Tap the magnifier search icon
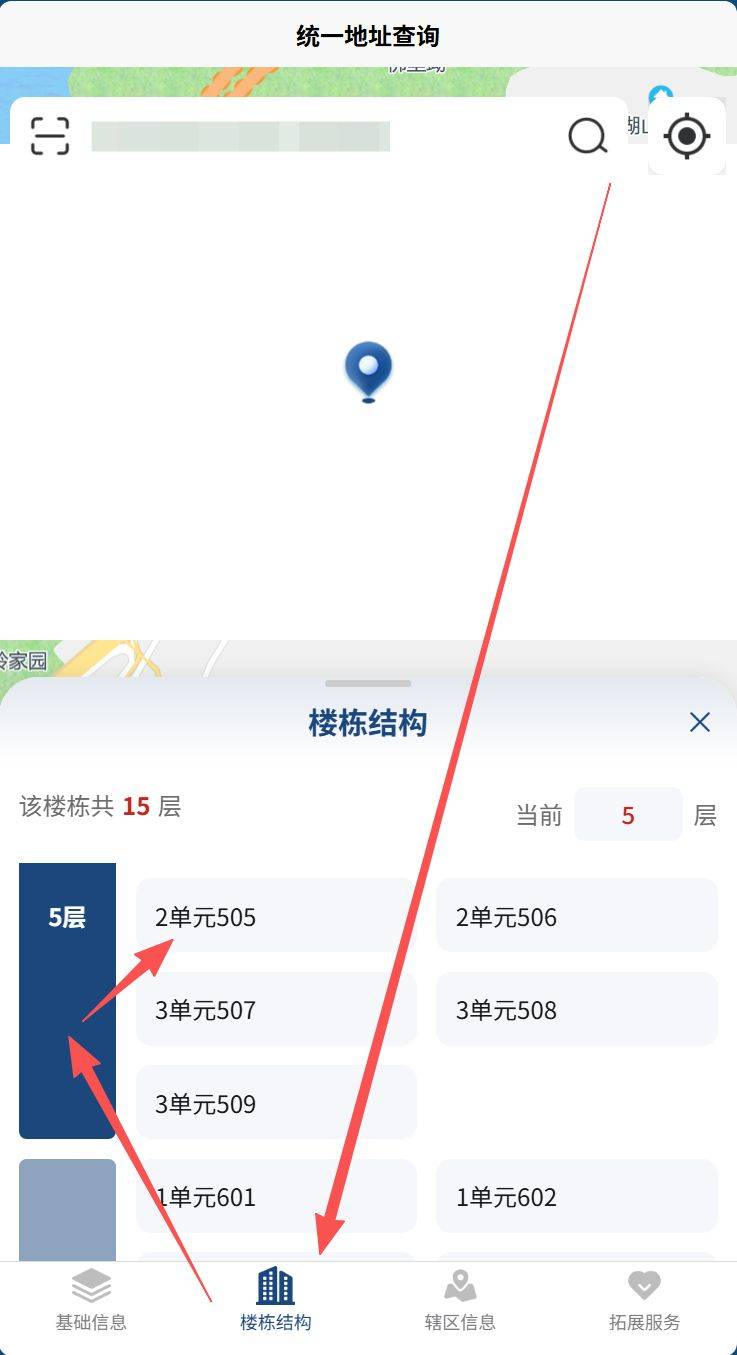 coord(587,136)
